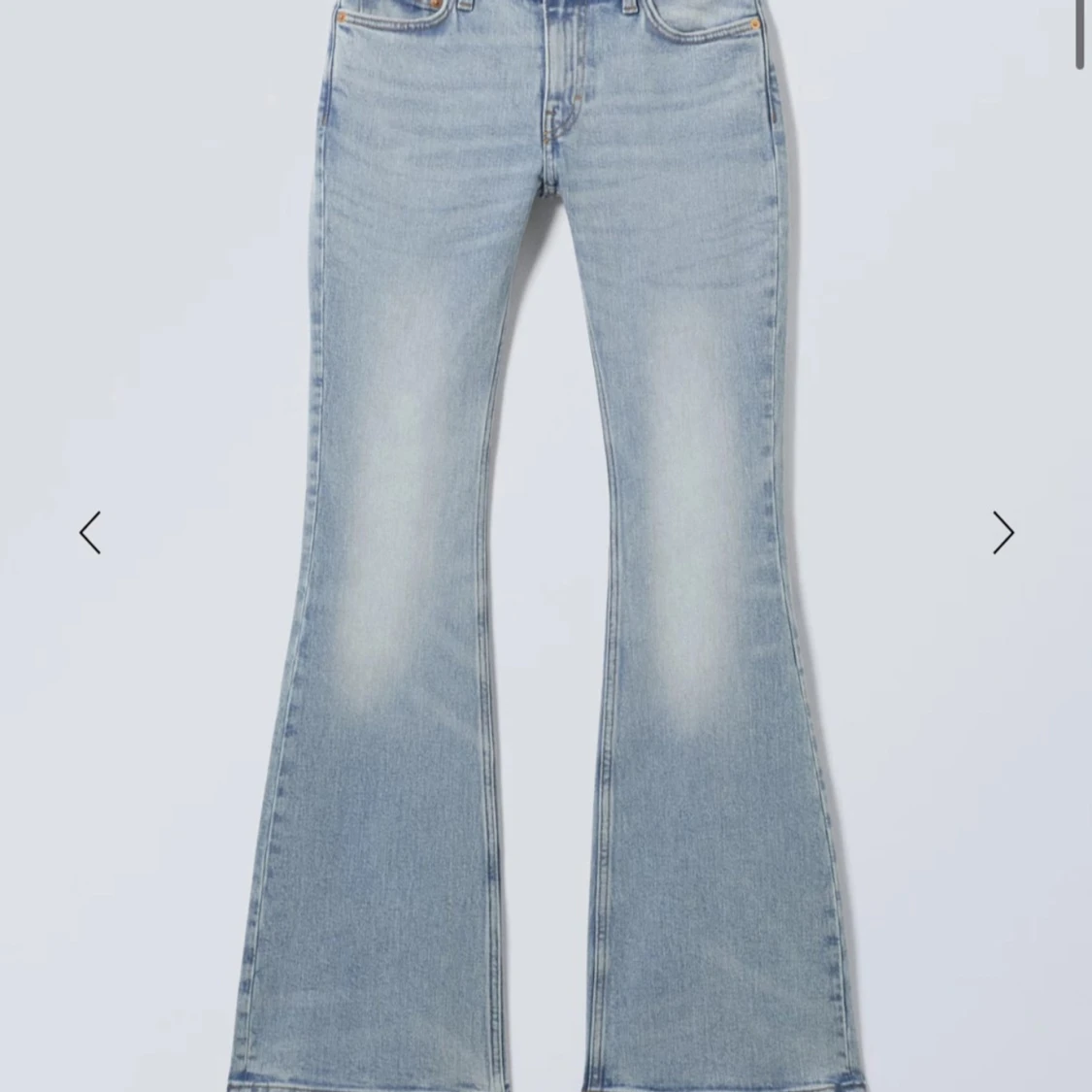Show the next product photo
The image size is (1092, 1092).
pyautogui.click(x=1003, y=533)
